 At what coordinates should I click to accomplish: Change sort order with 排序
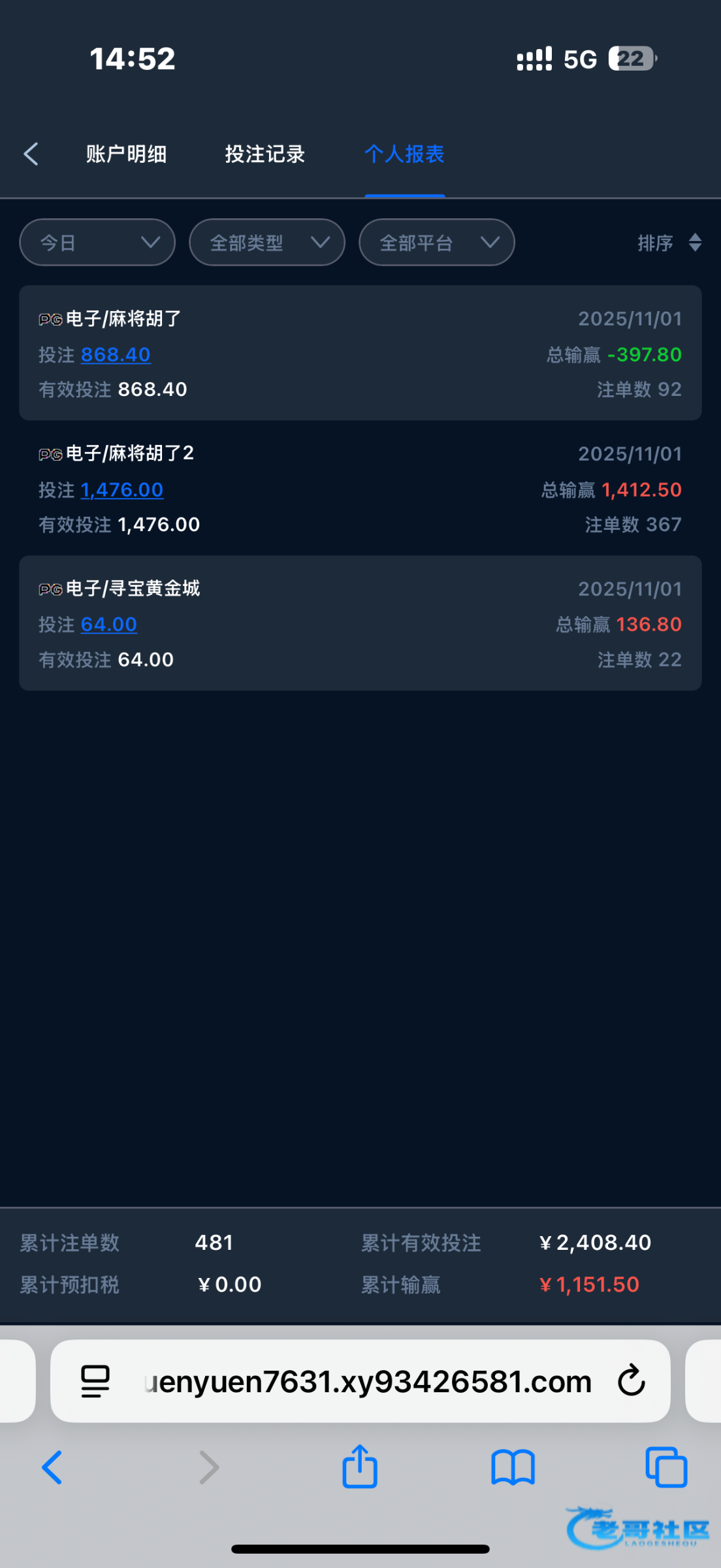point(669,243)
